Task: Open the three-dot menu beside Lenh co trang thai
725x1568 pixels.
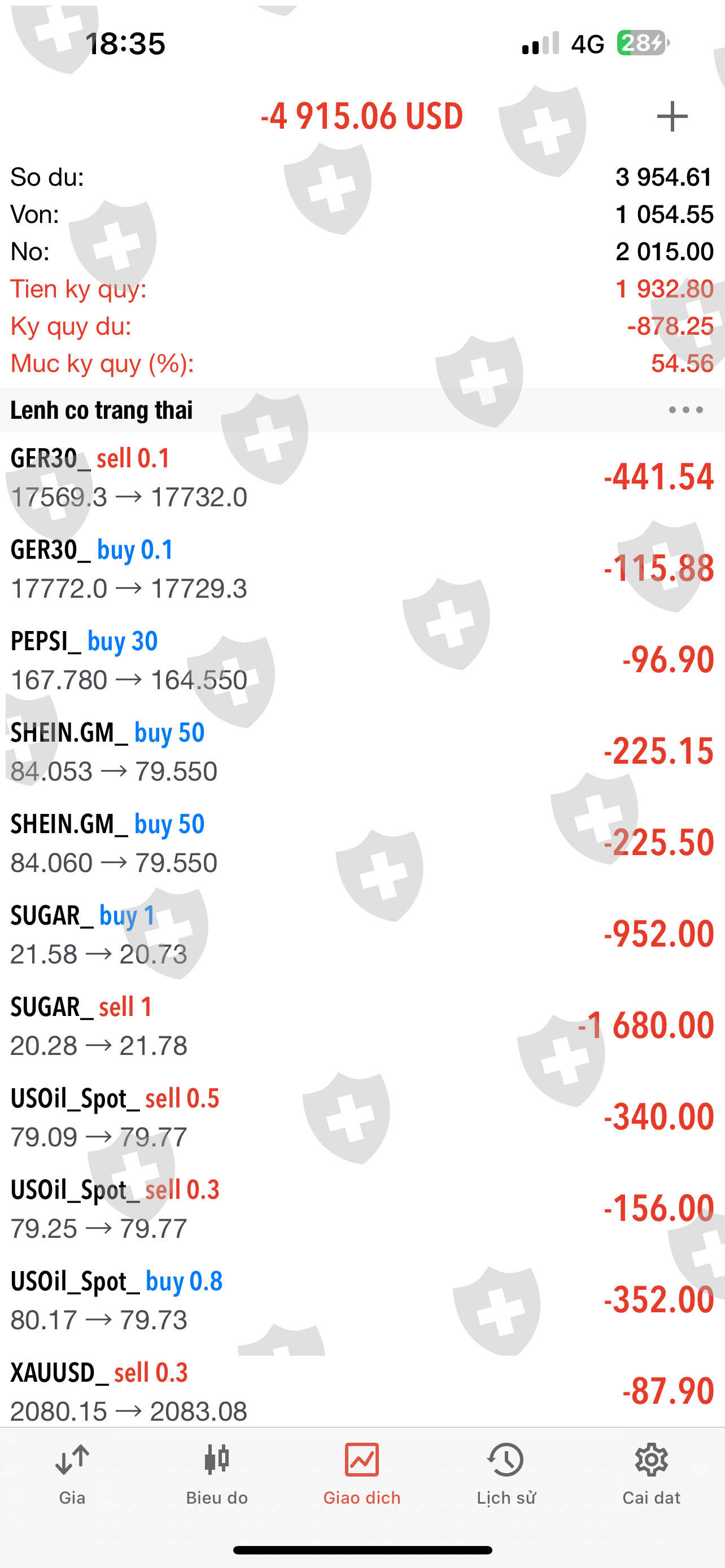Action: pos(685,410)
